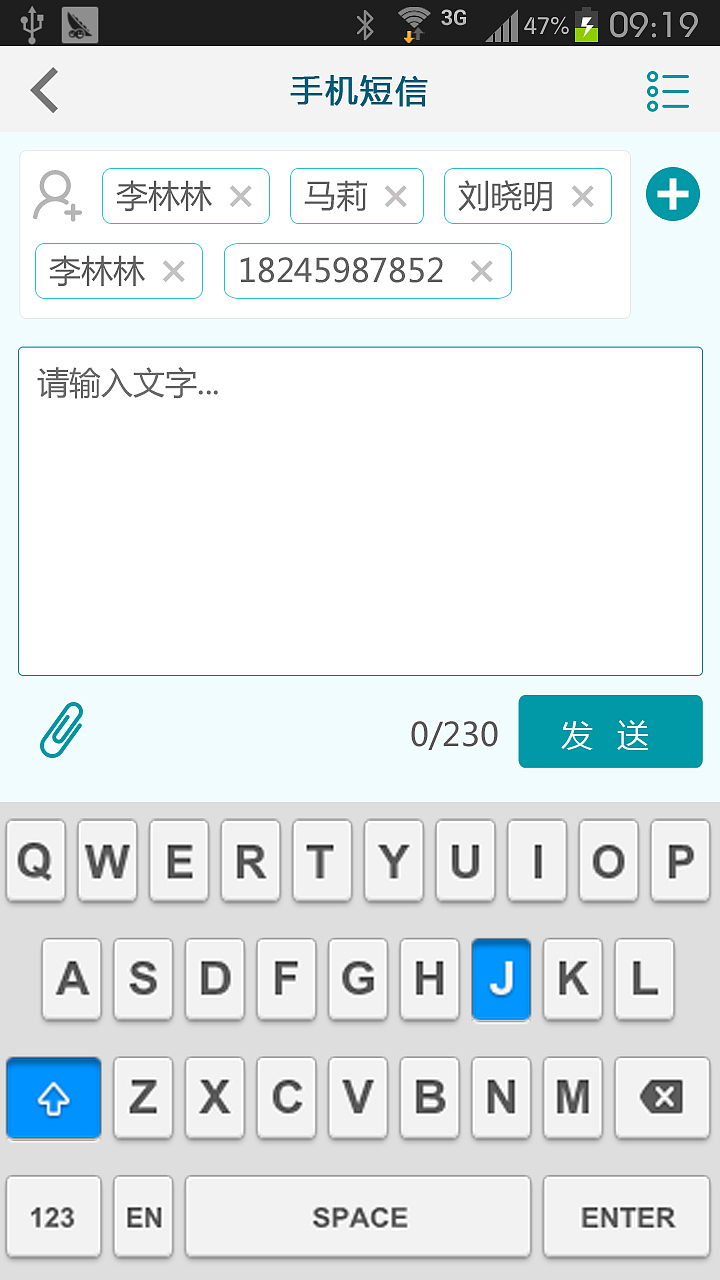Tap the add recipient plus icon
This screenshot has height=1280, width=720.
tap(672, 194)
